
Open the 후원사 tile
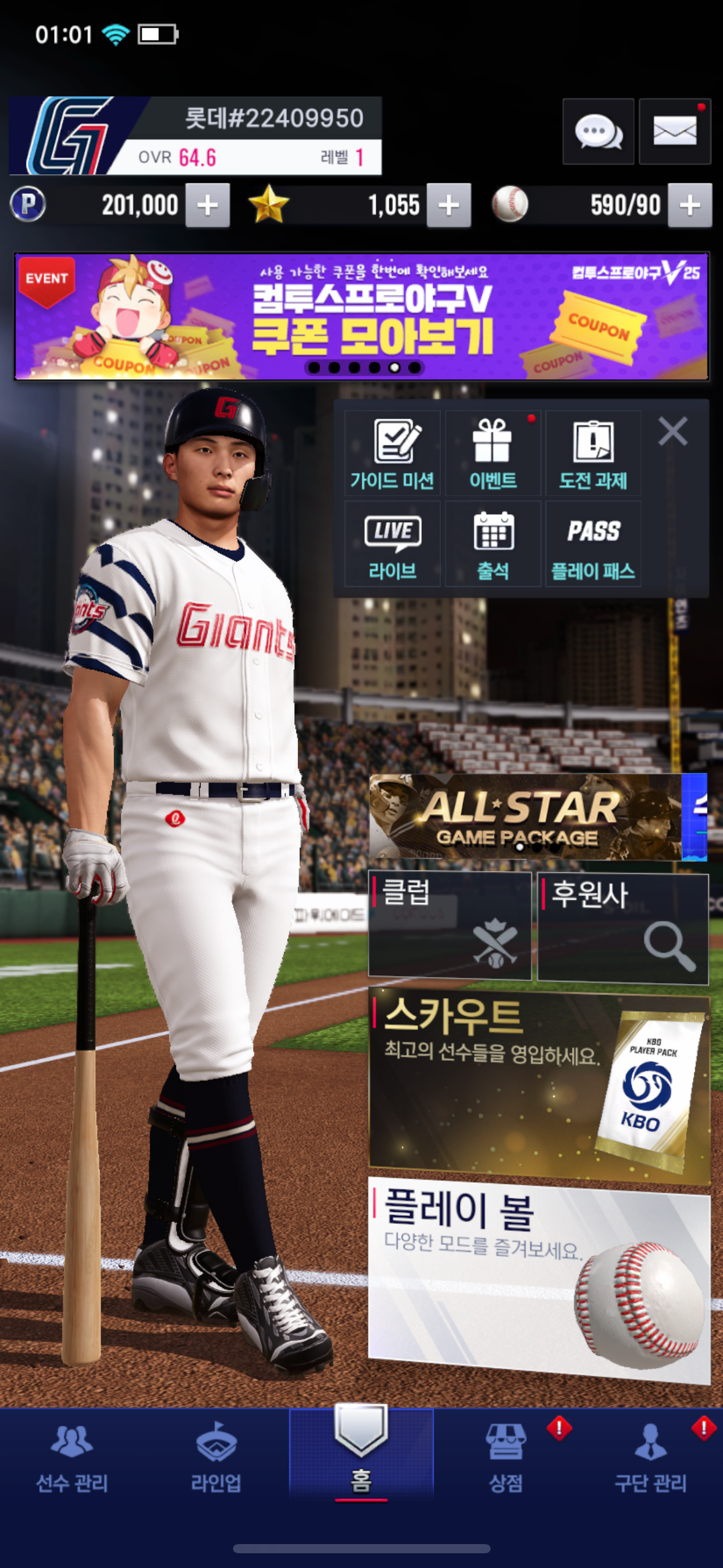pos(623,929)
